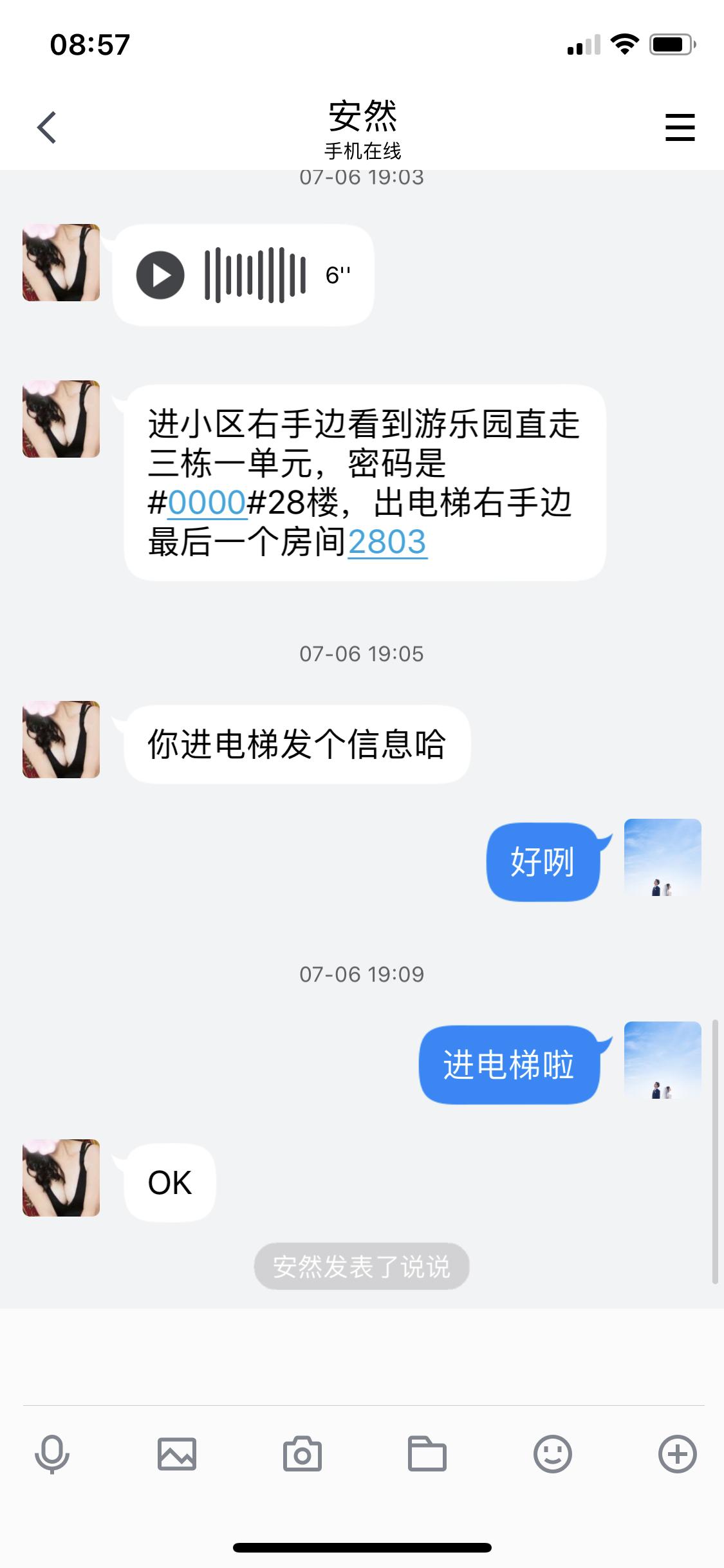Screen dimensions: 724x1568
Task: Open my own avatar beside 进电梯啦
Action: [x=663, y=1060]
